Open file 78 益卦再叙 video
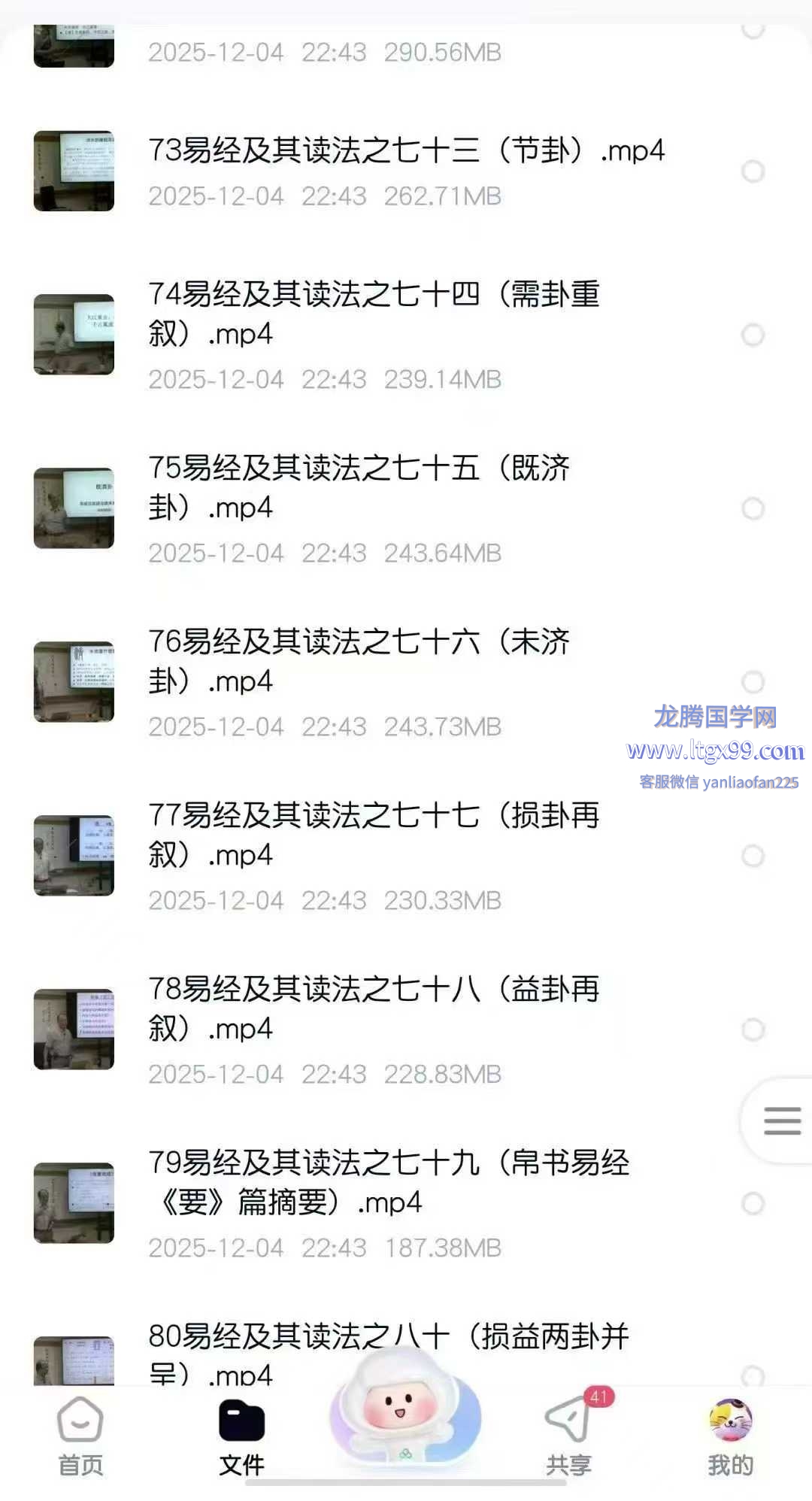812x1501 pixels. pyautogui.click(x=374, y=1008)
